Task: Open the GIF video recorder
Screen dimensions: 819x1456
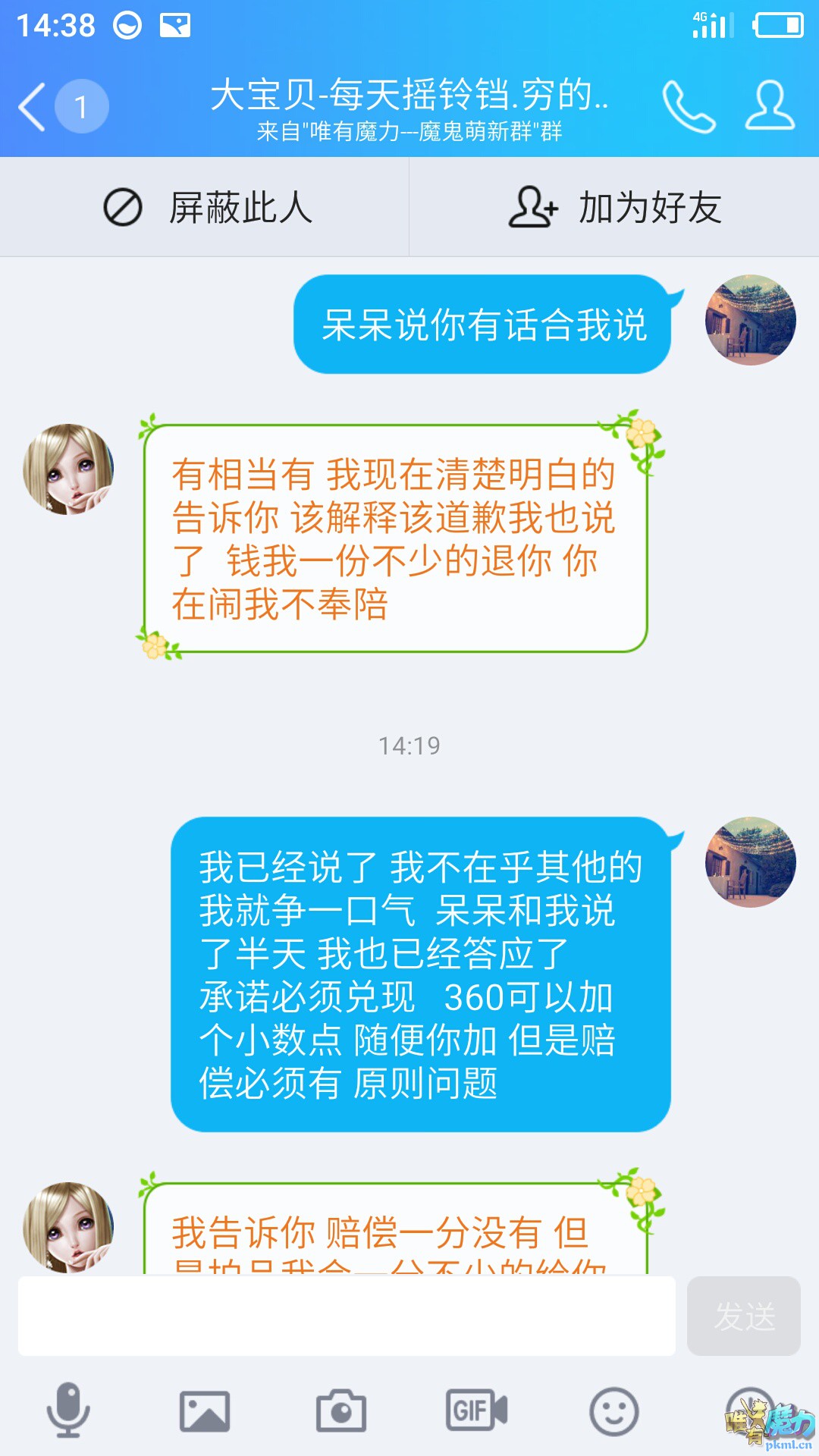Action: pos(476,1410)
